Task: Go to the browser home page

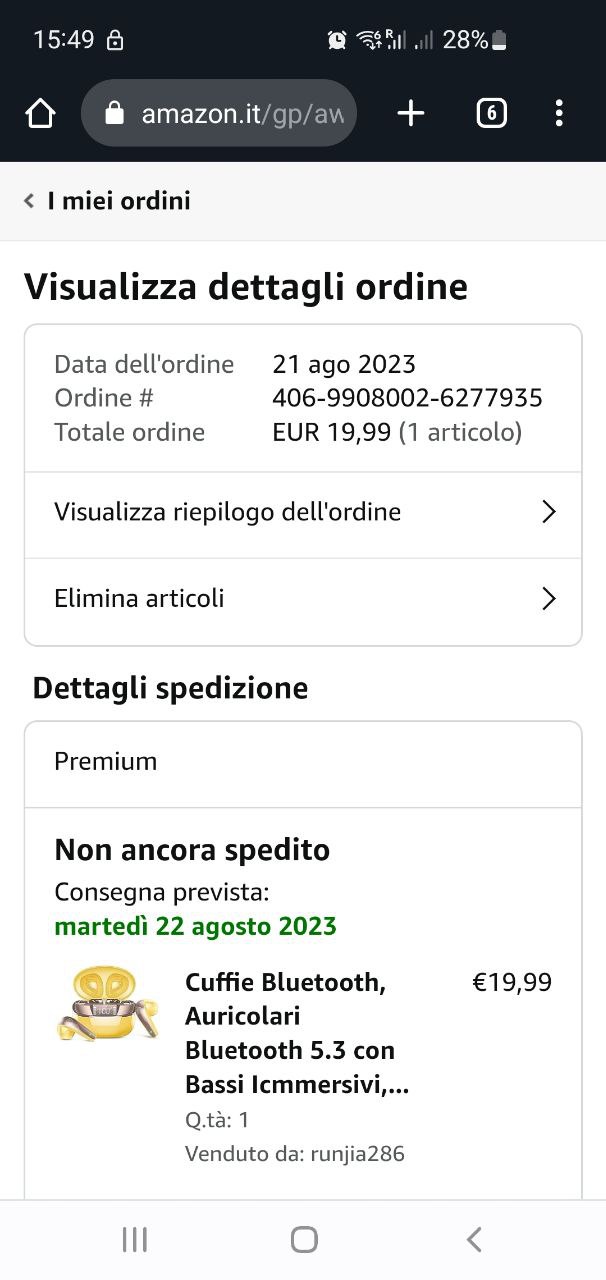Action: click(40, 114)
